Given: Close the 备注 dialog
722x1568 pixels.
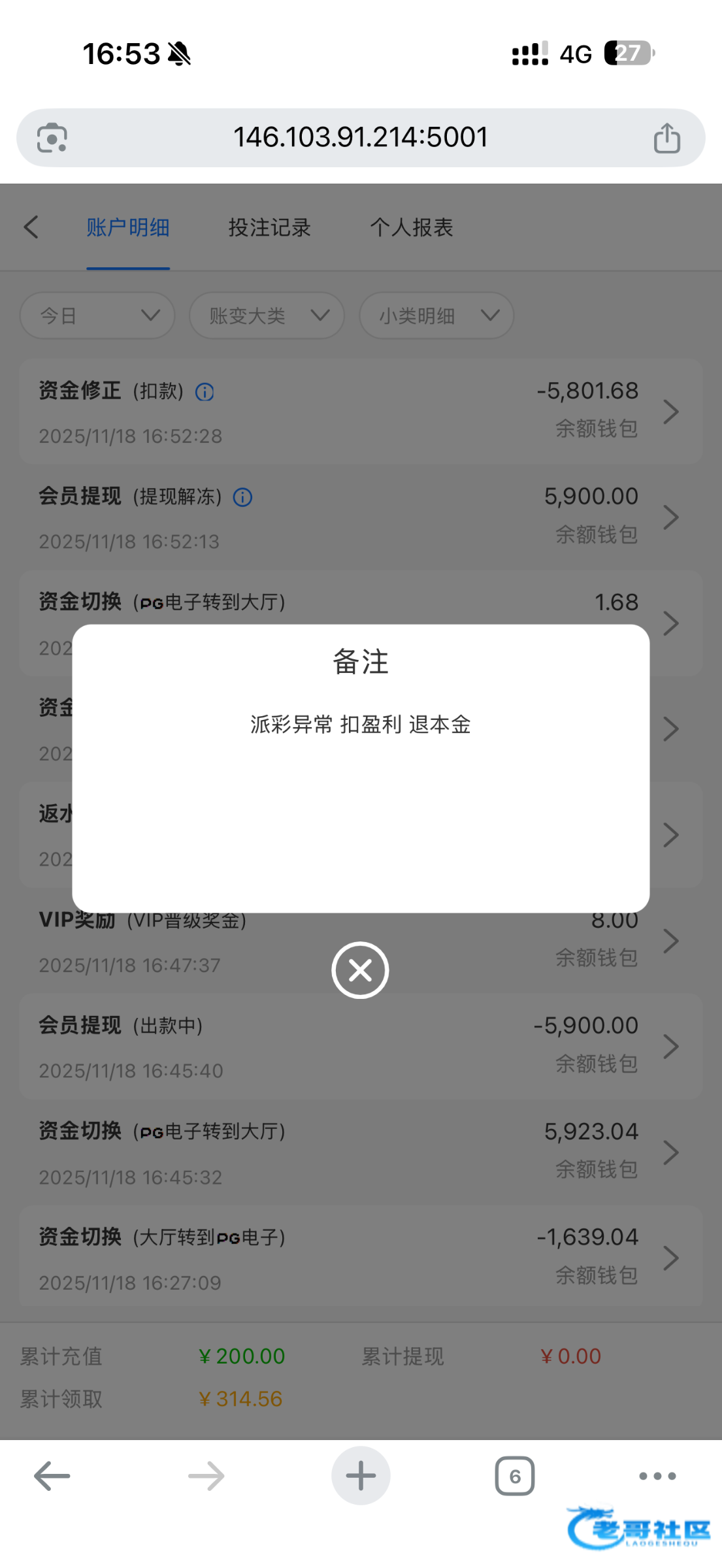Looking at the screenshot, I should pos(360,970).
